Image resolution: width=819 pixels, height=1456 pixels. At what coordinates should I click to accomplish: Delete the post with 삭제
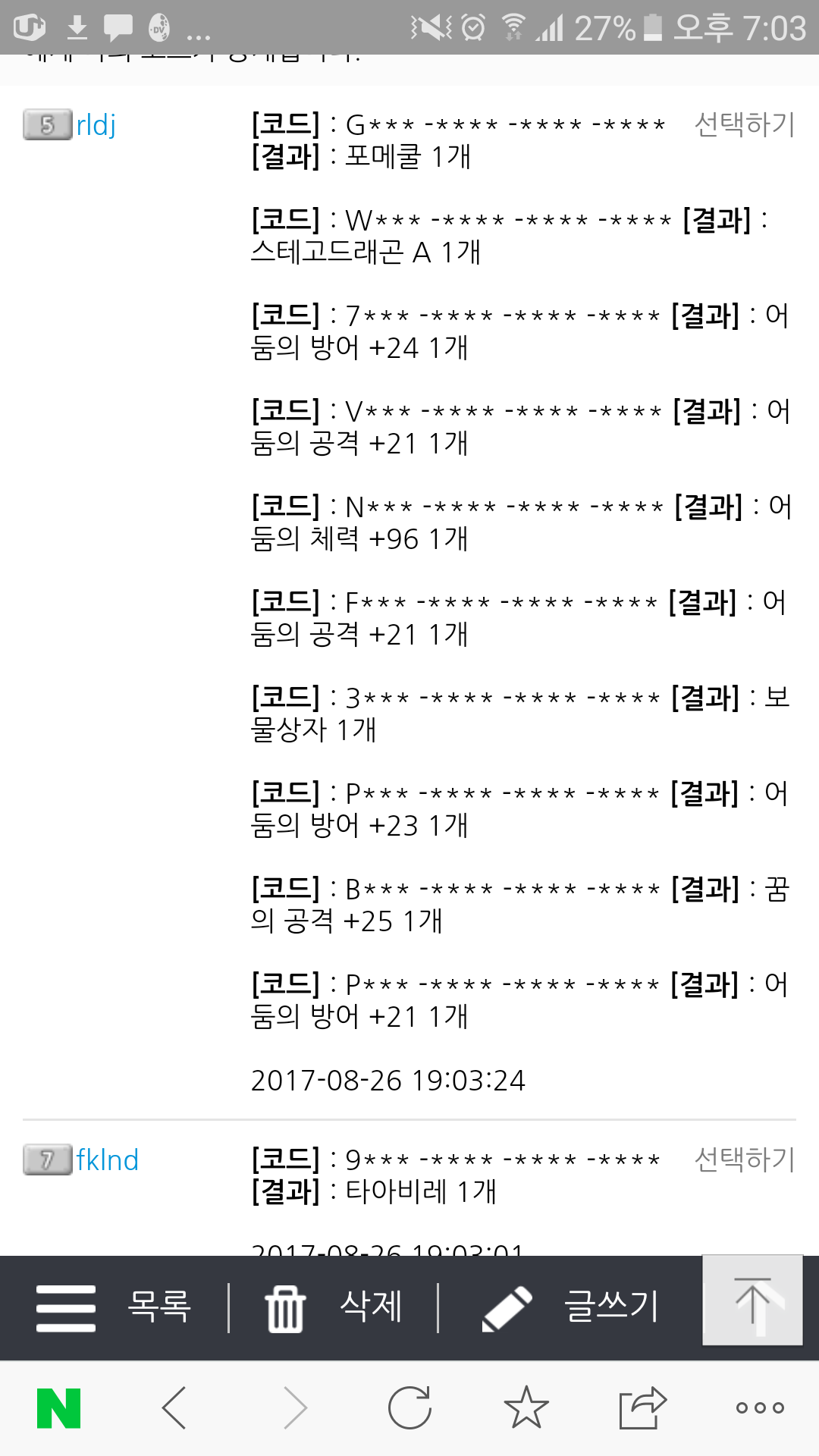pyautogui.click(x=334, y=1307)
